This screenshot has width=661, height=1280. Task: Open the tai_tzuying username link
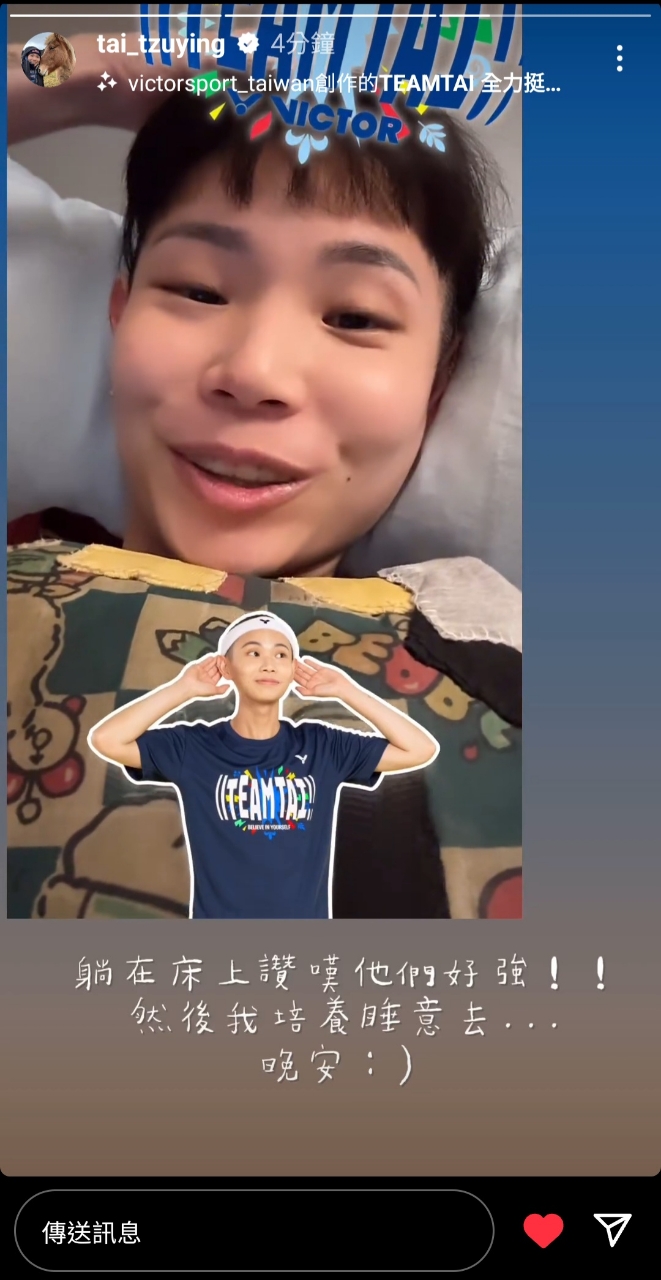(160, 44)
